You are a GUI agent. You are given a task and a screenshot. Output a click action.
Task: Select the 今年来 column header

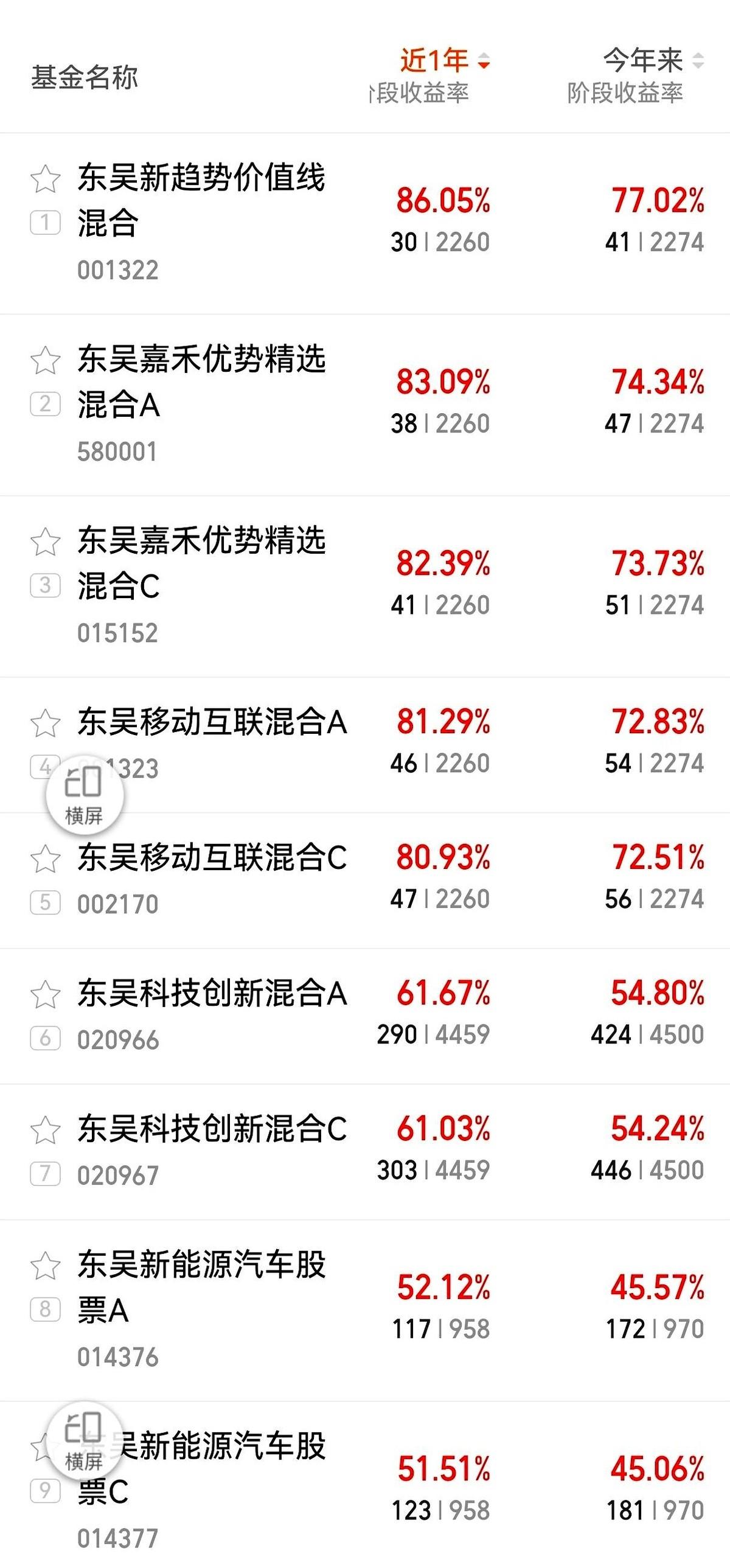tap(643, 59)
